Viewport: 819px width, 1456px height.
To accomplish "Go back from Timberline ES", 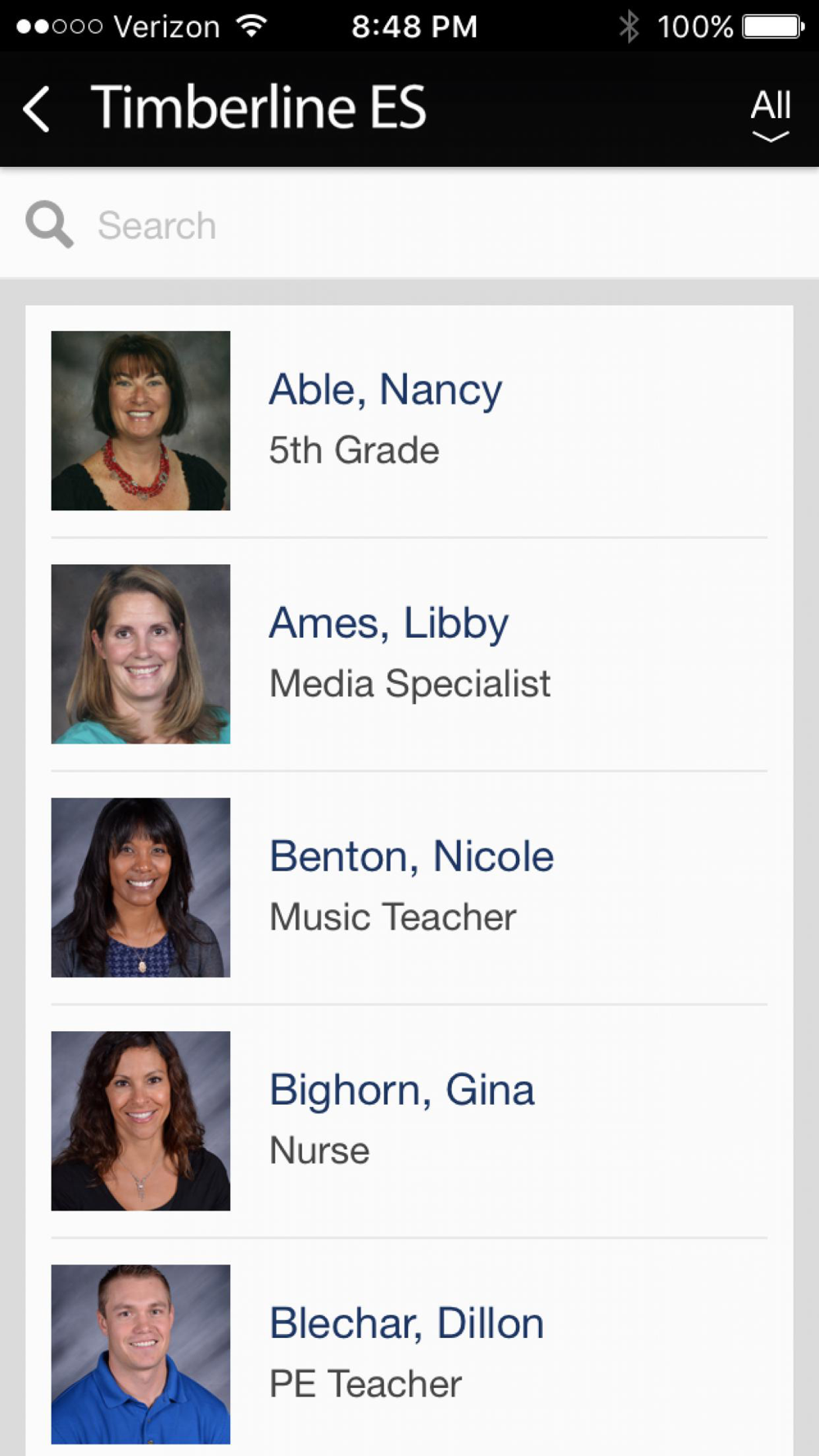I will [x=37, y=109].
